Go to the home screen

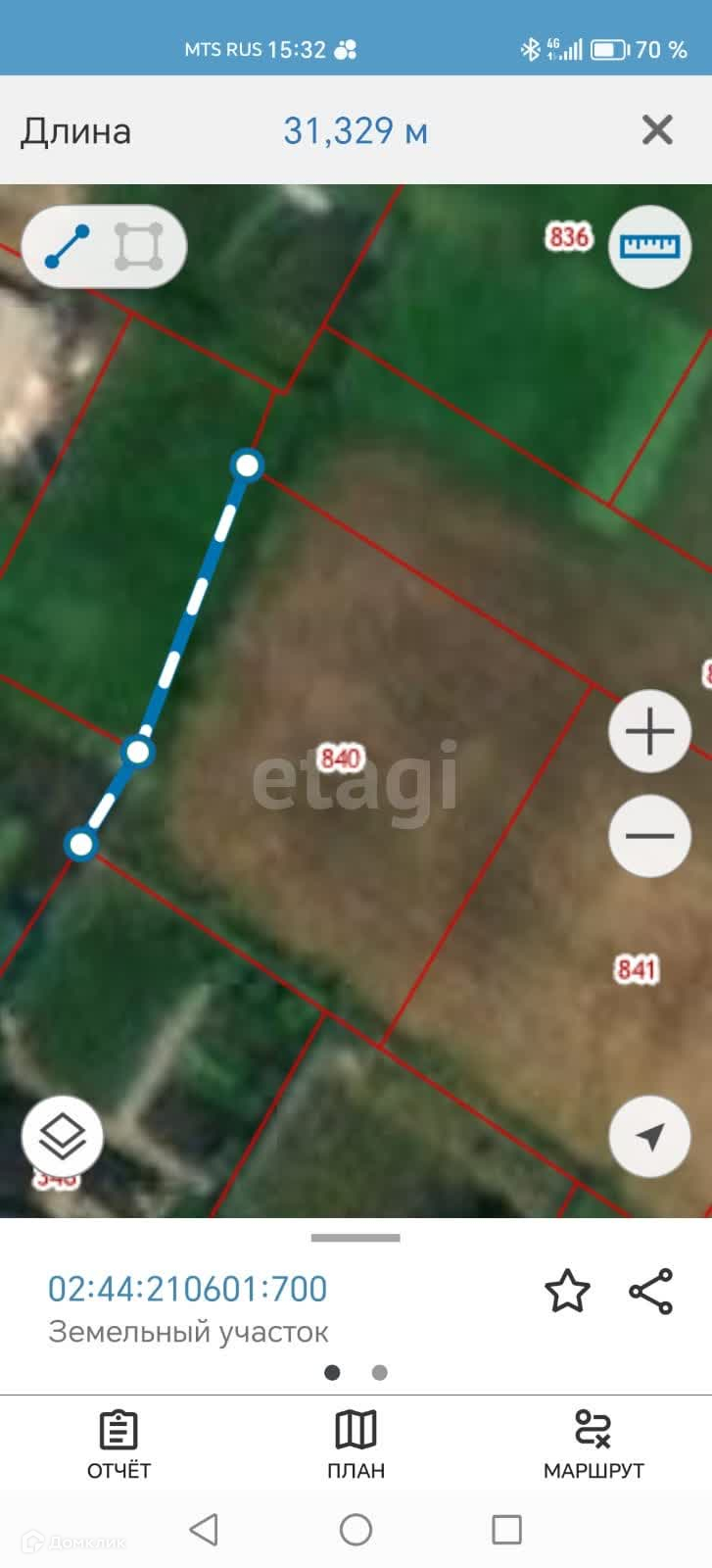pyautogui.click(x=356, y=1530)
